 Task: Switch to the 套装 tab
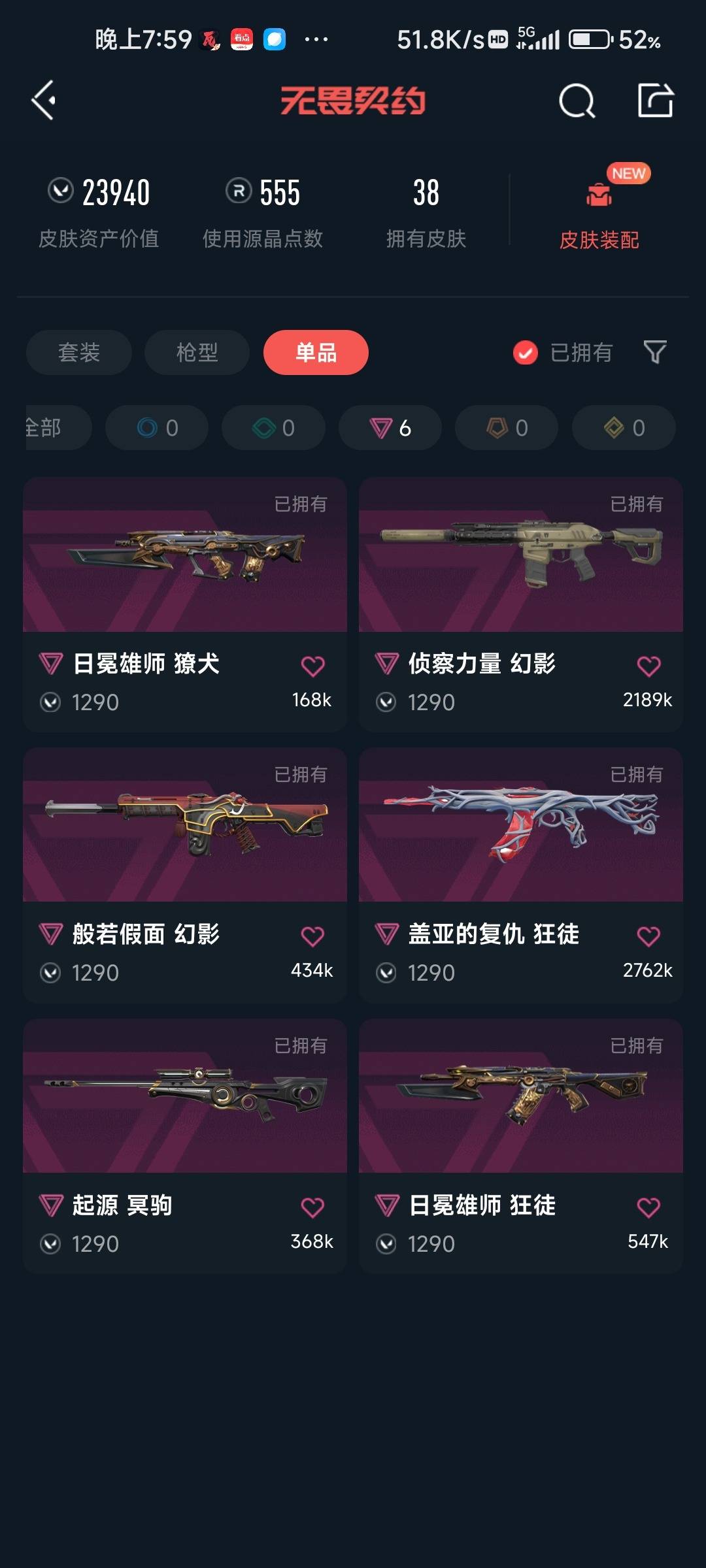78,353
